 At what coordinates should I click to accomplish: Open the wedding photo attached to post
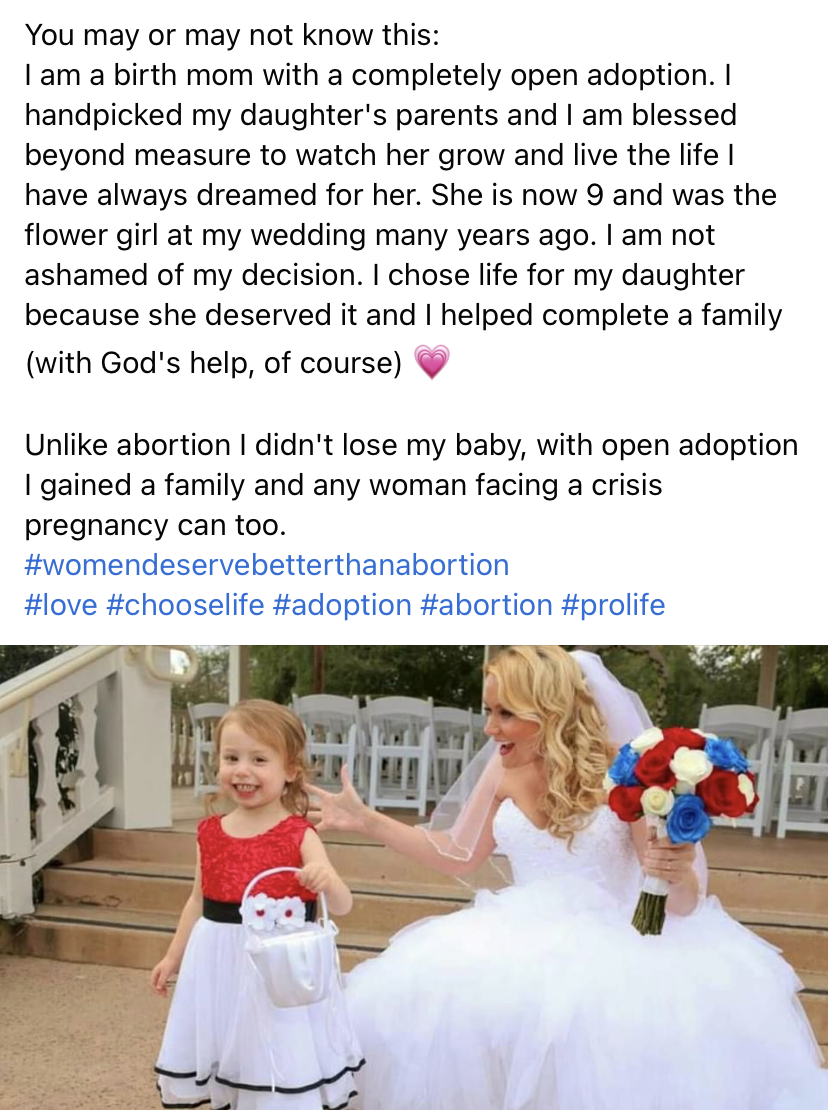(414, 877)
